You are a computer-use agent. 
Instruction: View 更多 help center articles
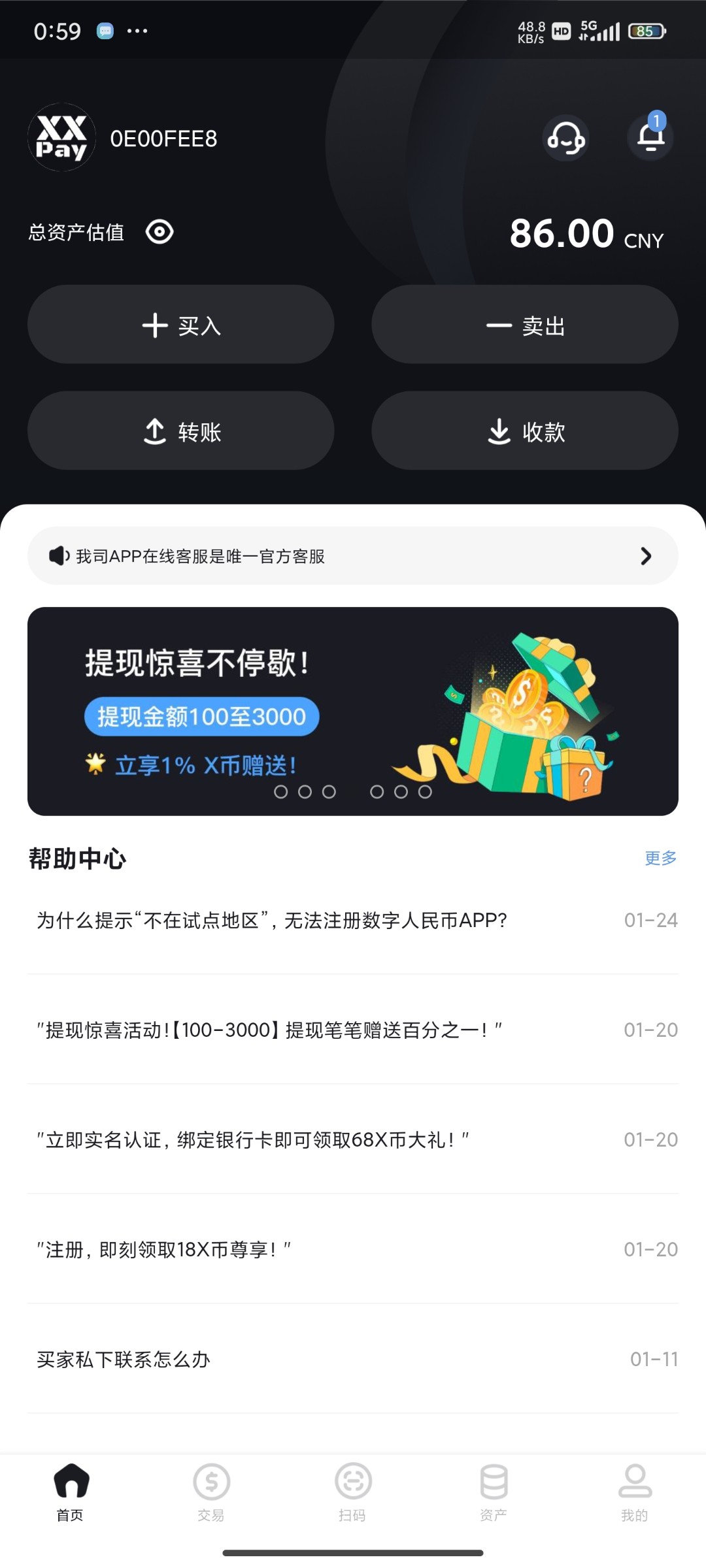(660, 858)
